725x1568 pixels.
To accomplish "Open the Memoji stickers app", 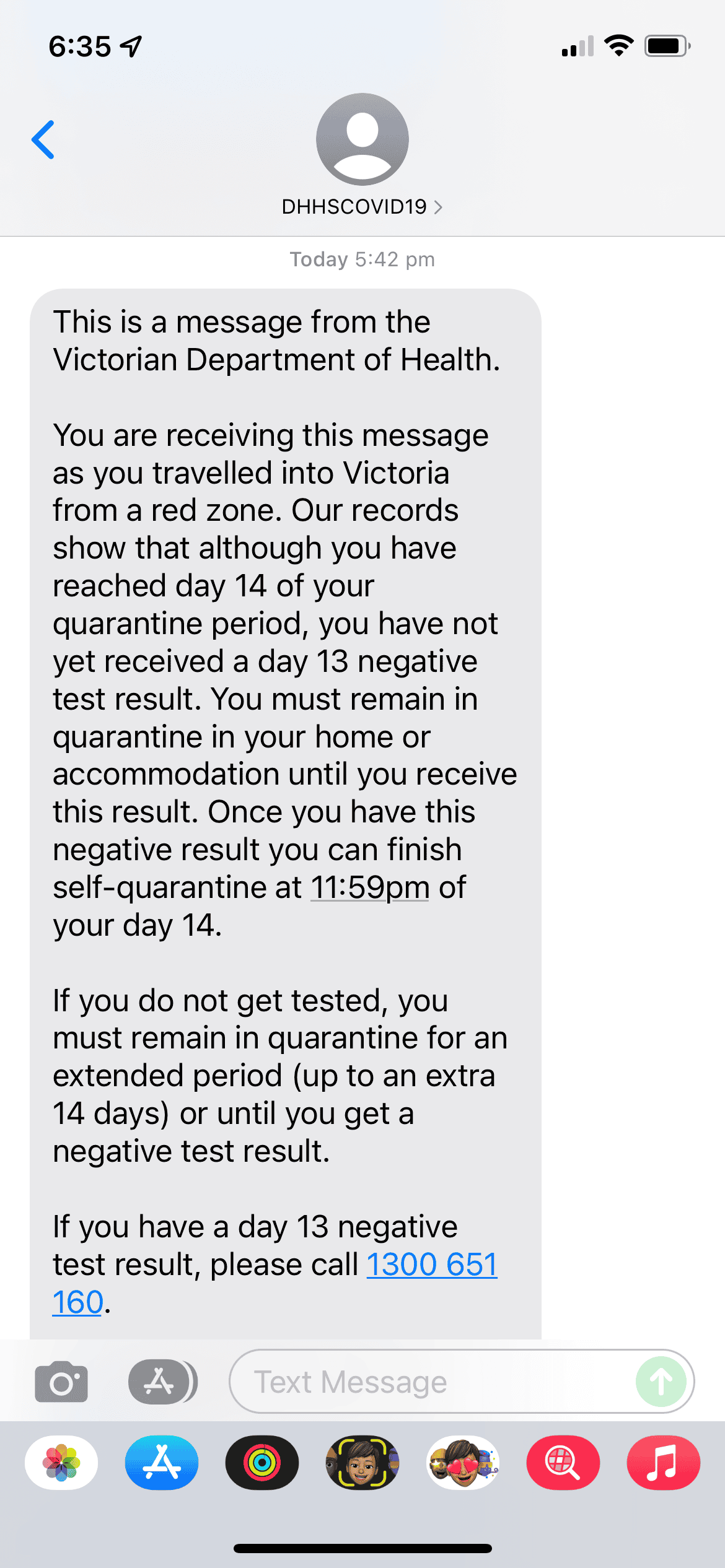I will [x=463, y=1463].
